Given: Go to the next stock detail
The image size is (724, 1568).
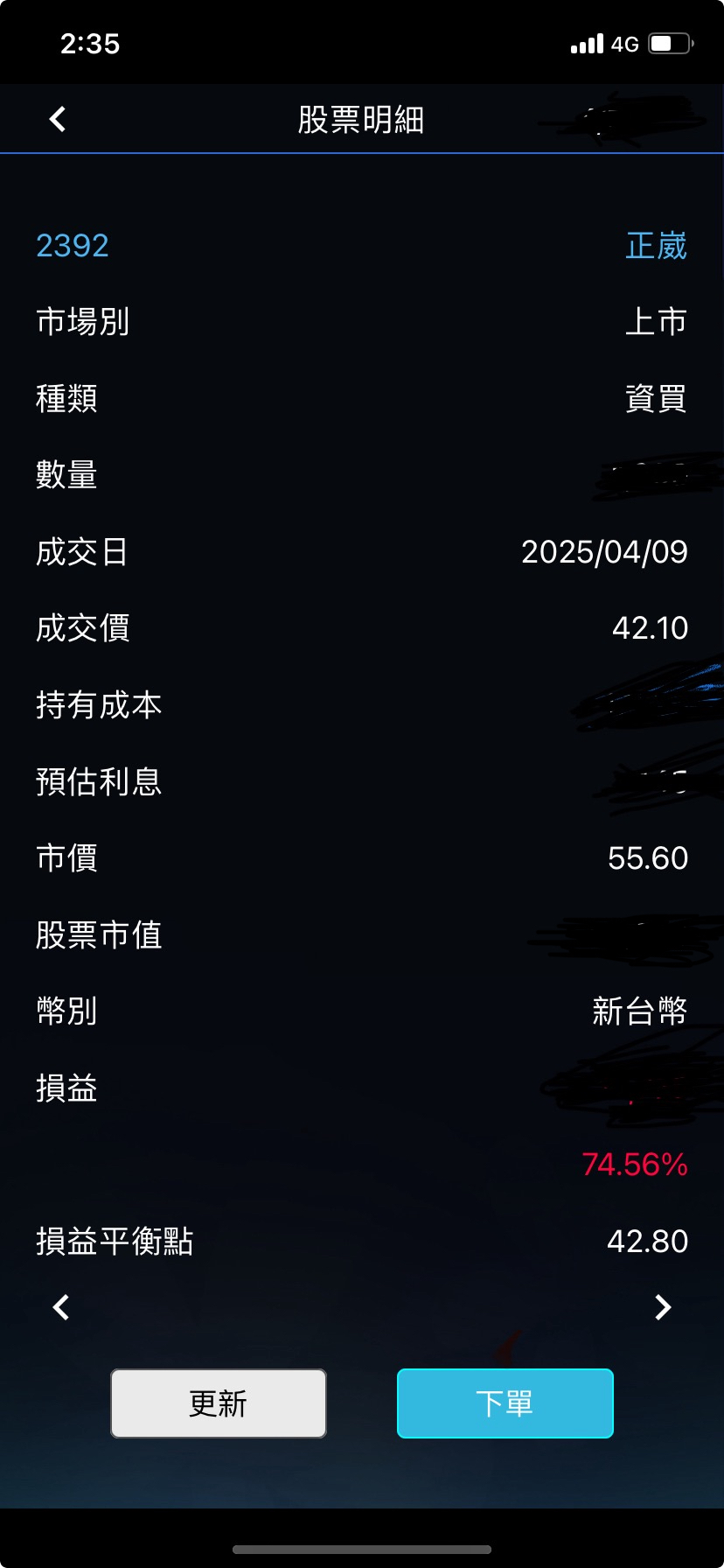Looking at the screenshot, I should click(663, 1307).
